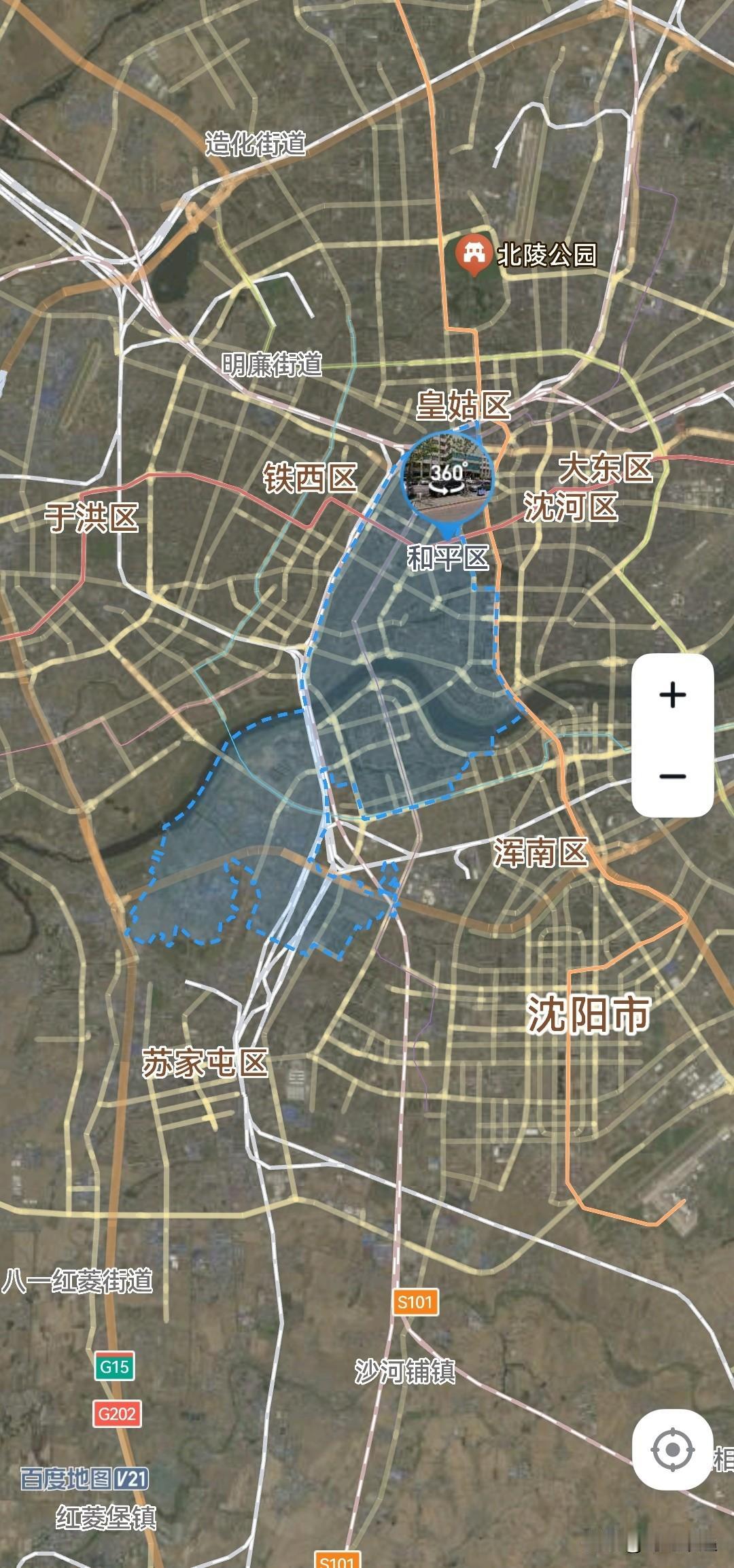Click the bottom S101 road badge
734x1568 pixels.
pyautogui.click(x=336, y=1561)
